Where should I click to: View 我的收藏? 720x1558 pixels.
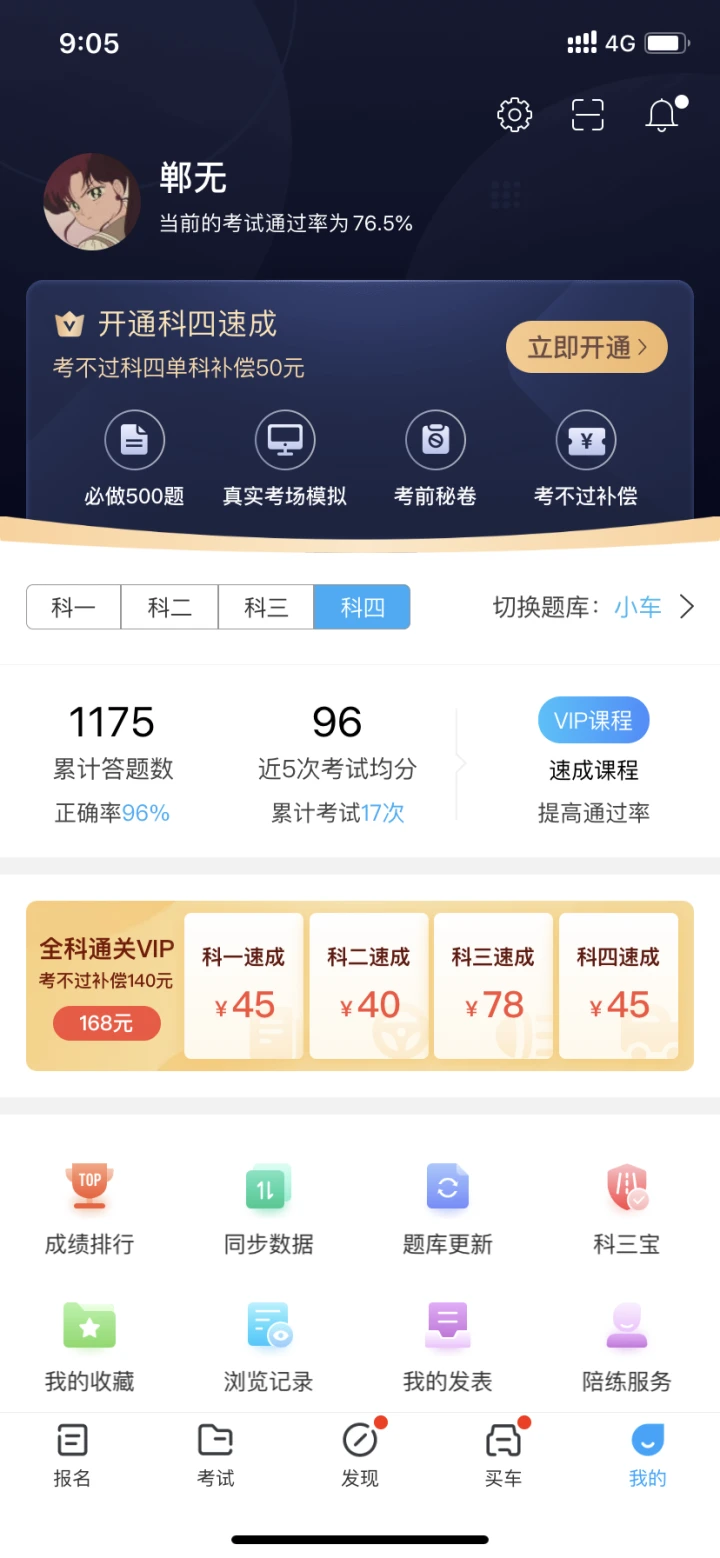point(90,1347)
